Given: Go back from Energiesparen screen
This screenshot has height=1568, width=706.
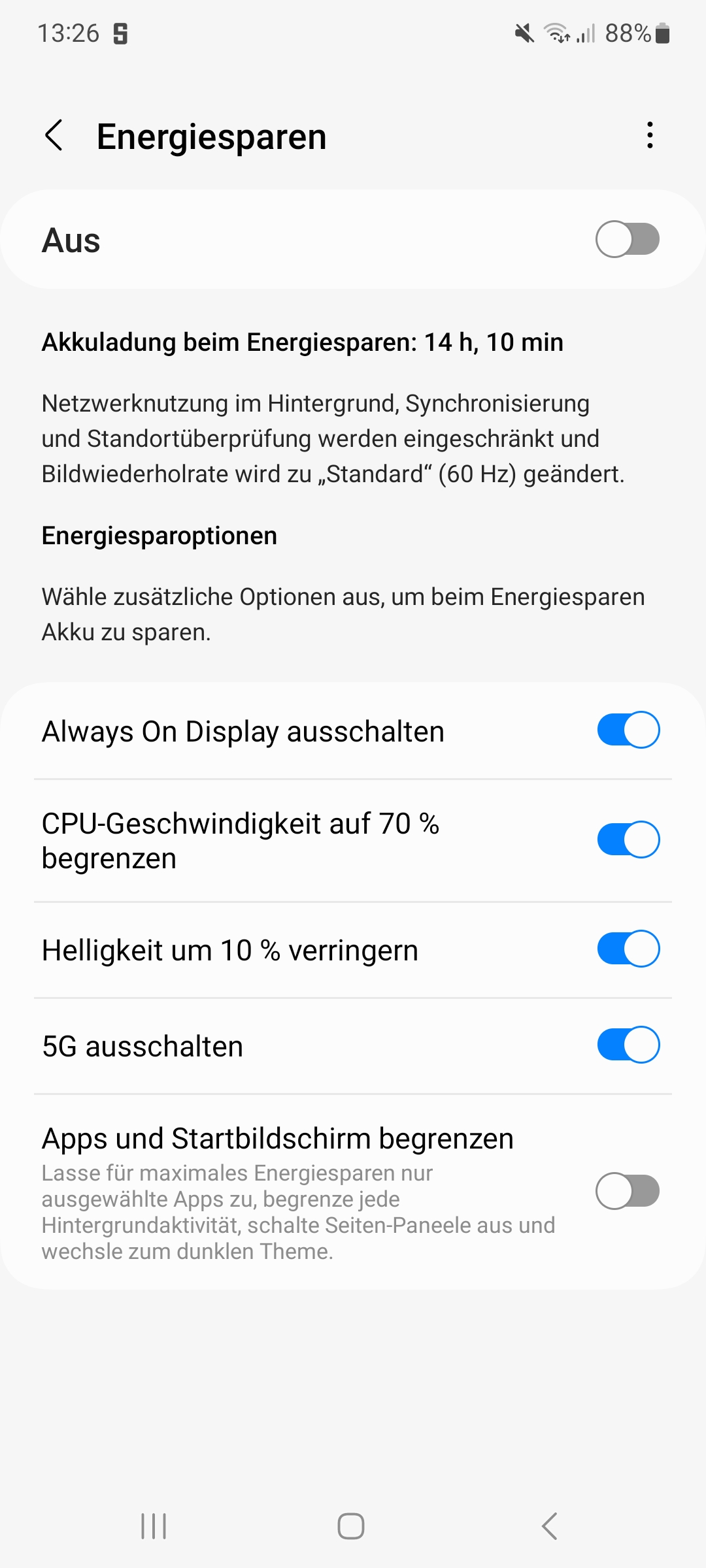Looking at the screenshot, I should 54,136.
